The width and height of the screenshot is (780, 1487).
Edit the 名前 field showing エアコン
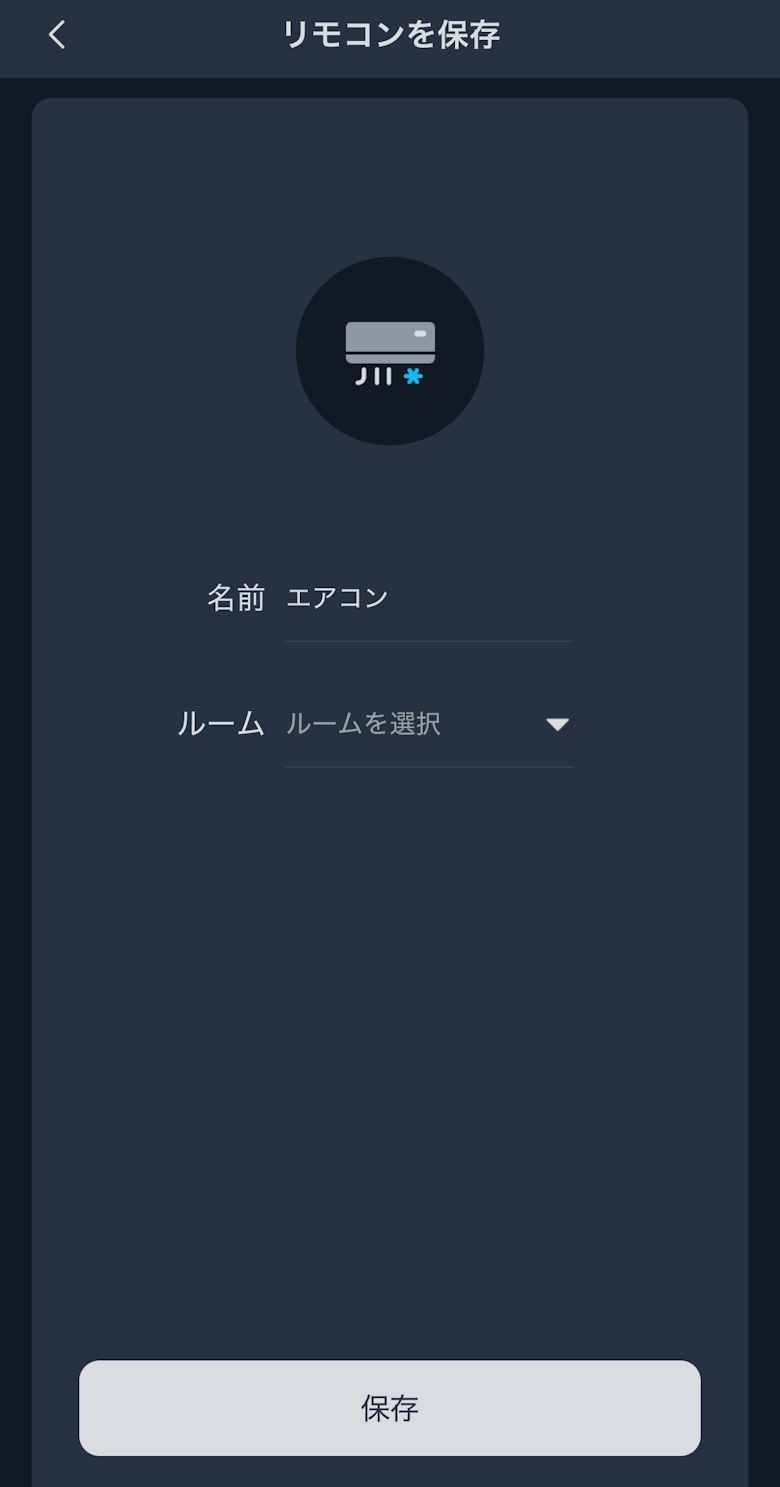(x=428, y=598)
